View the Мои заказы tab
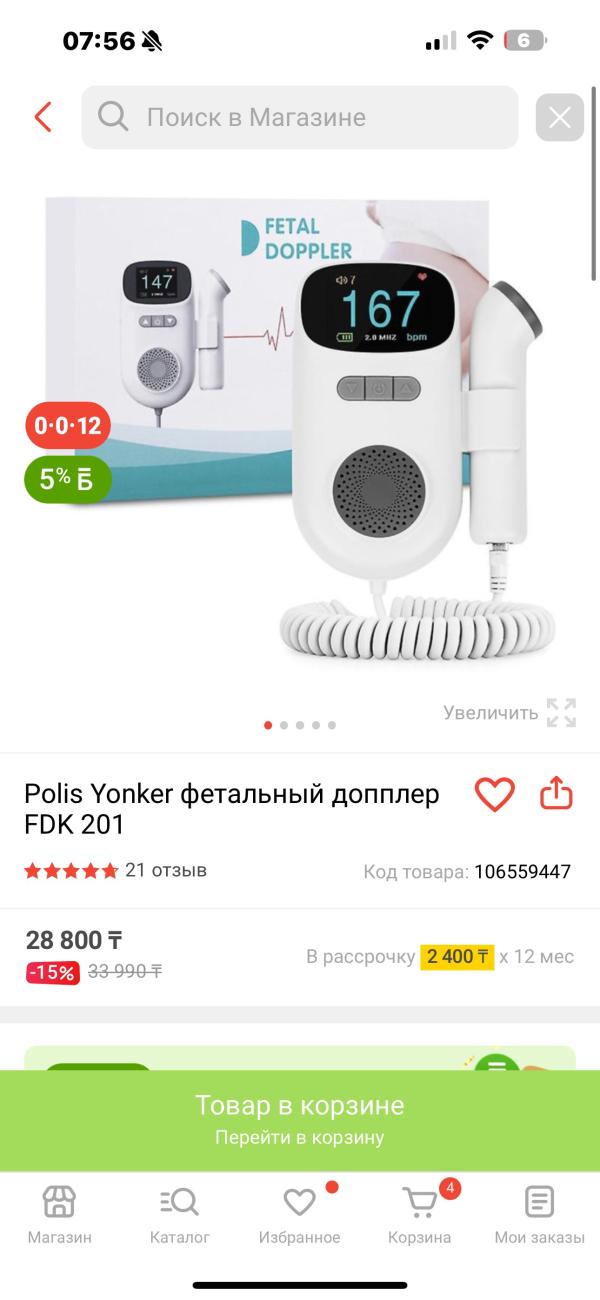This screenshot has height=1300, width=600. click(x=540, y=1214)
